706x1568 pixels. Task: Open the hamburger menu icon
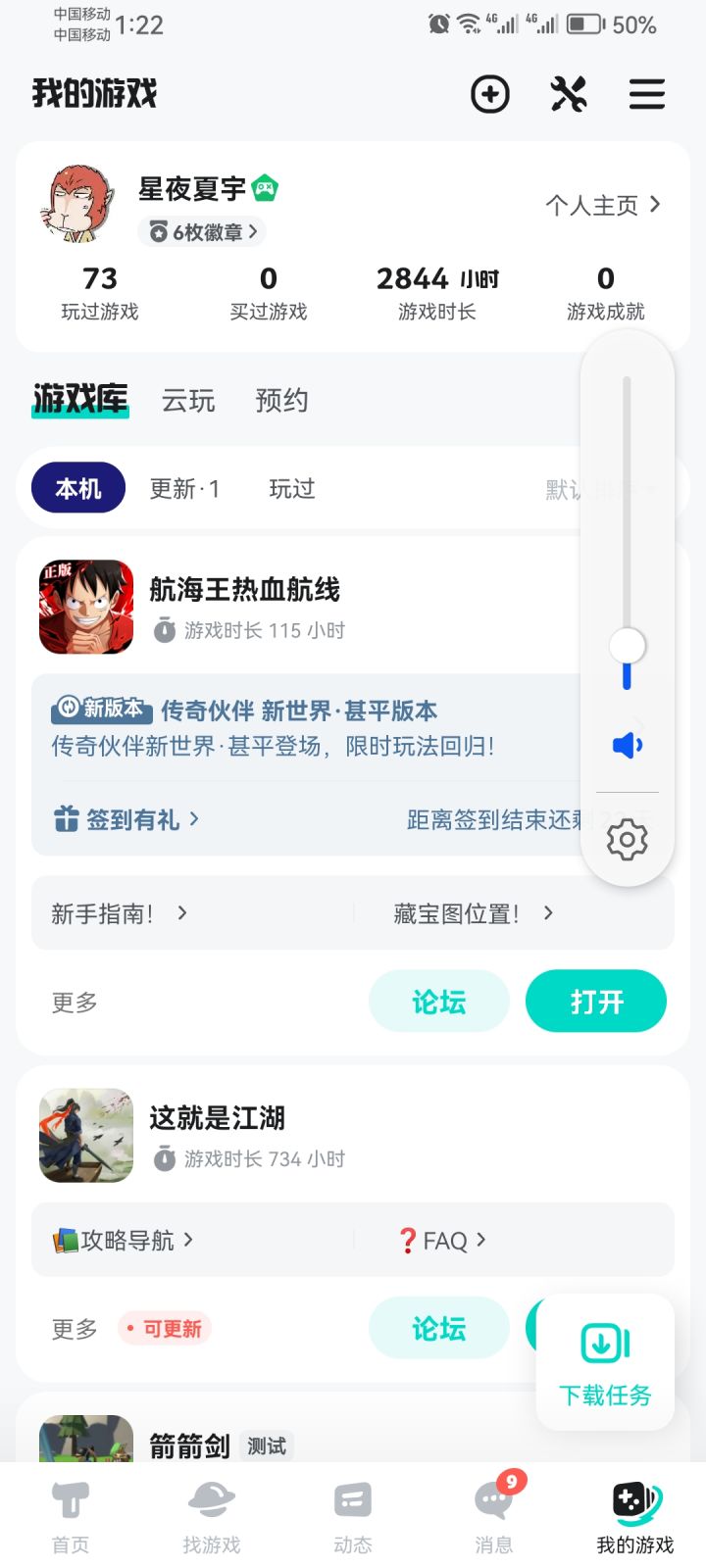tap(646, 94)
